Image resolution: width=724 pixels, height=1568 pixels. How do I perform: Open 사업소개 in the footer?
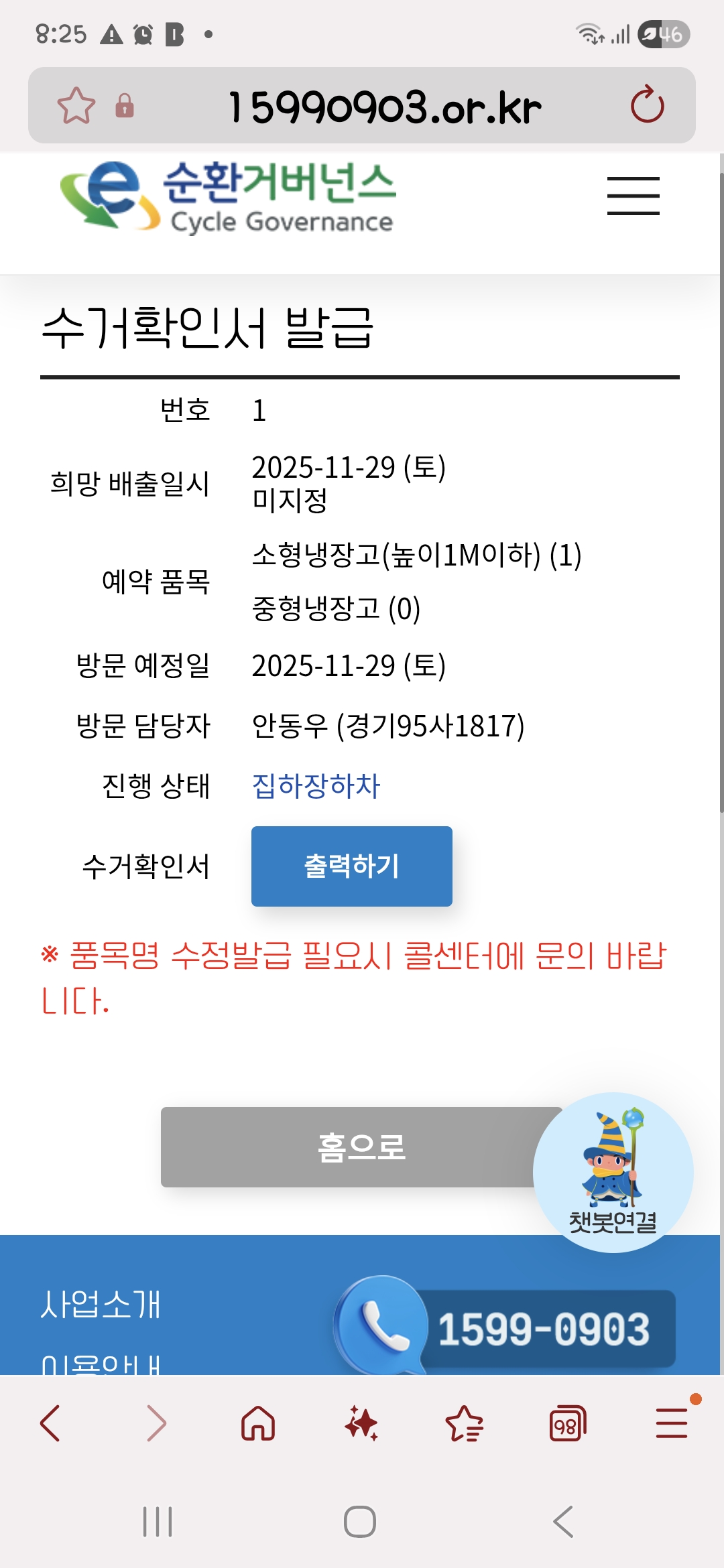tap(101, 1304)
